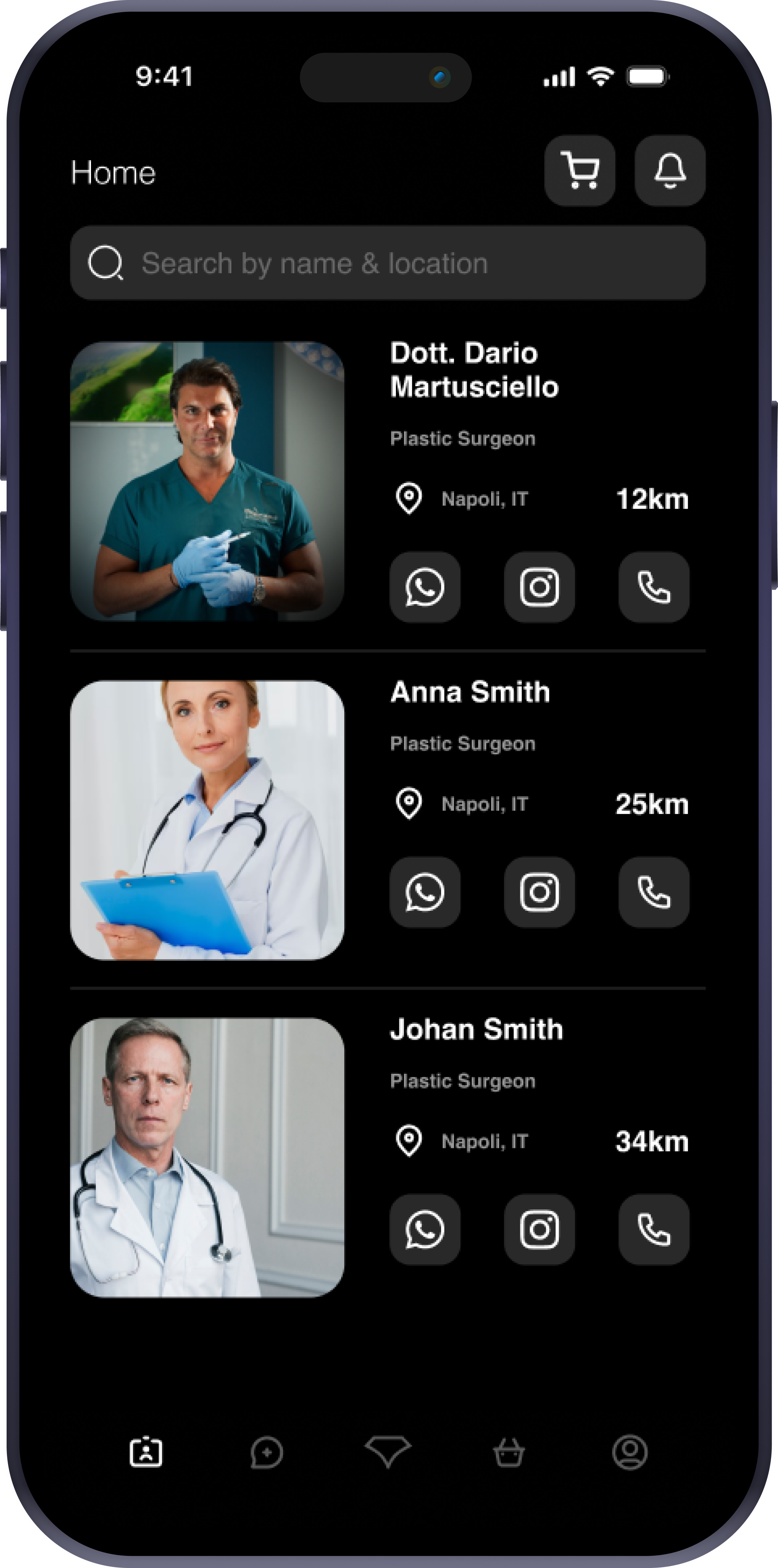
Task: Open the shopping cart
Action: click(579, 170)
